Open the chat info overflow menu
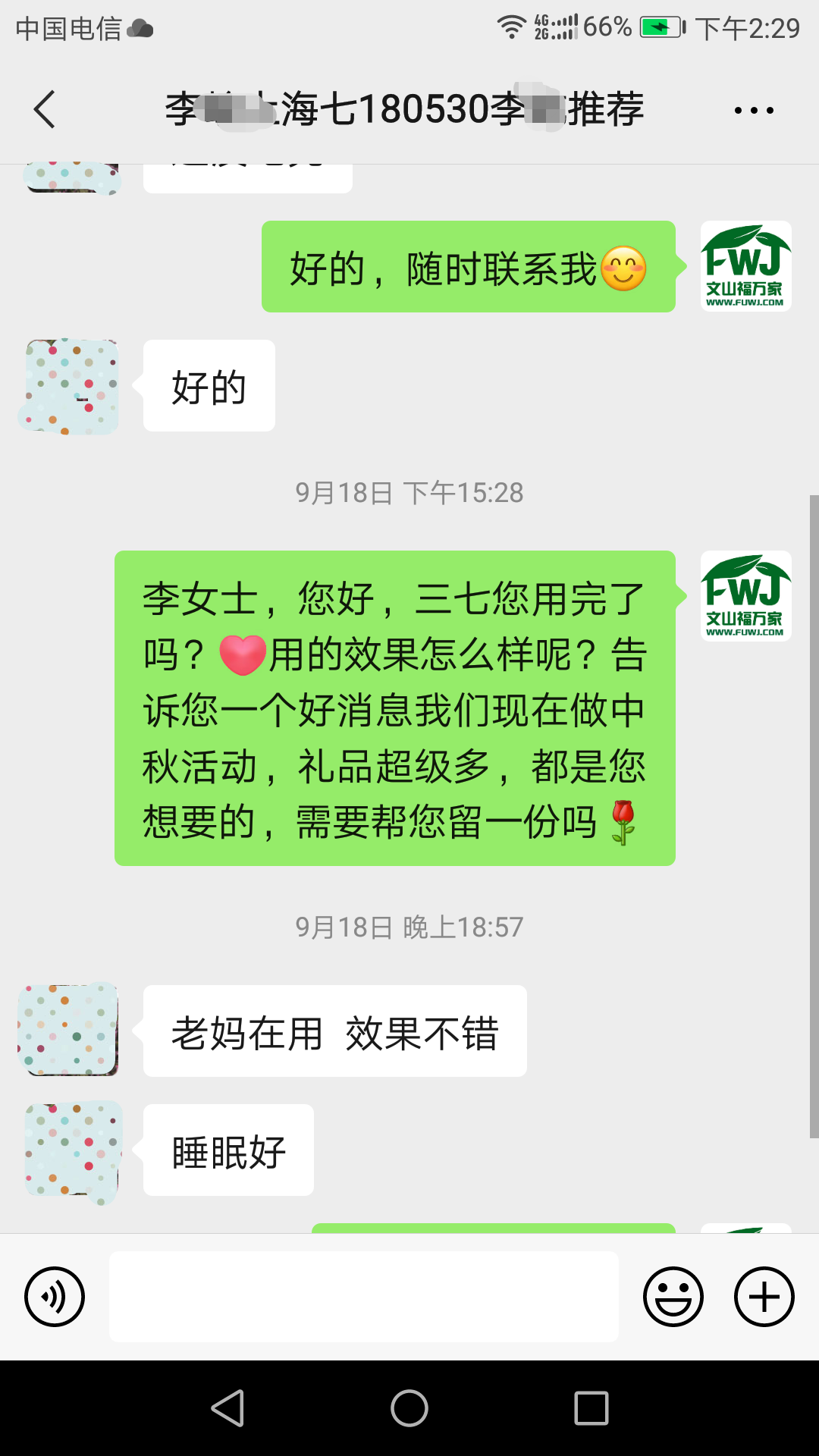The height and width of the screenshot is (1456, 819). coord(754,111)
